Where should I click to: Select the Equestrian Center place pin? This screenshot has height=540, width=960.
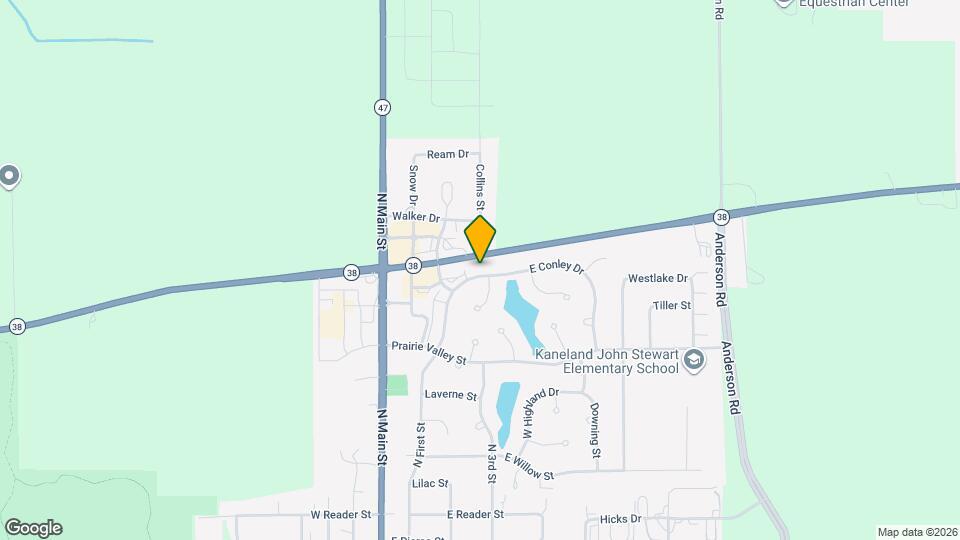click(784, 3)
